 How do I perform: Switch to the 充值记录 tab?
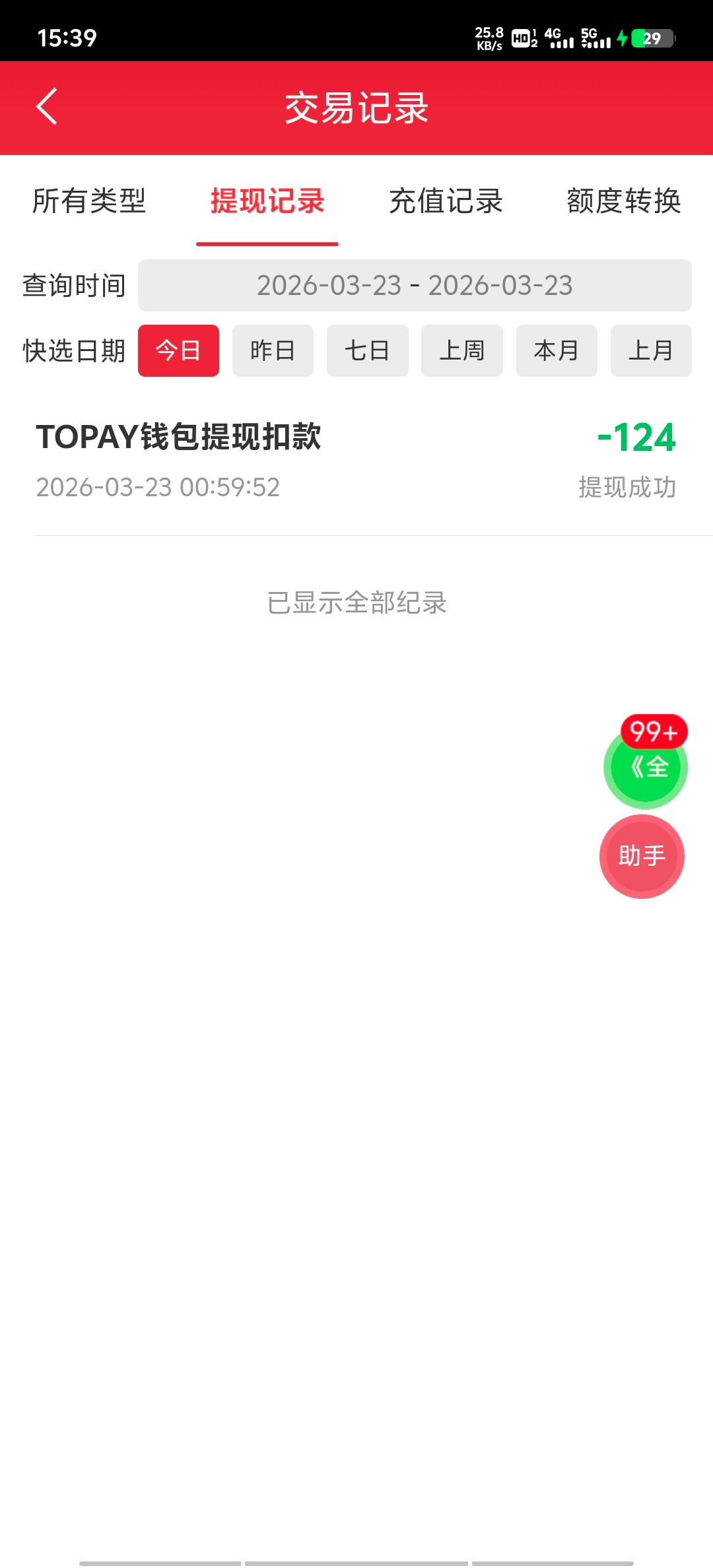coord(446,201)
